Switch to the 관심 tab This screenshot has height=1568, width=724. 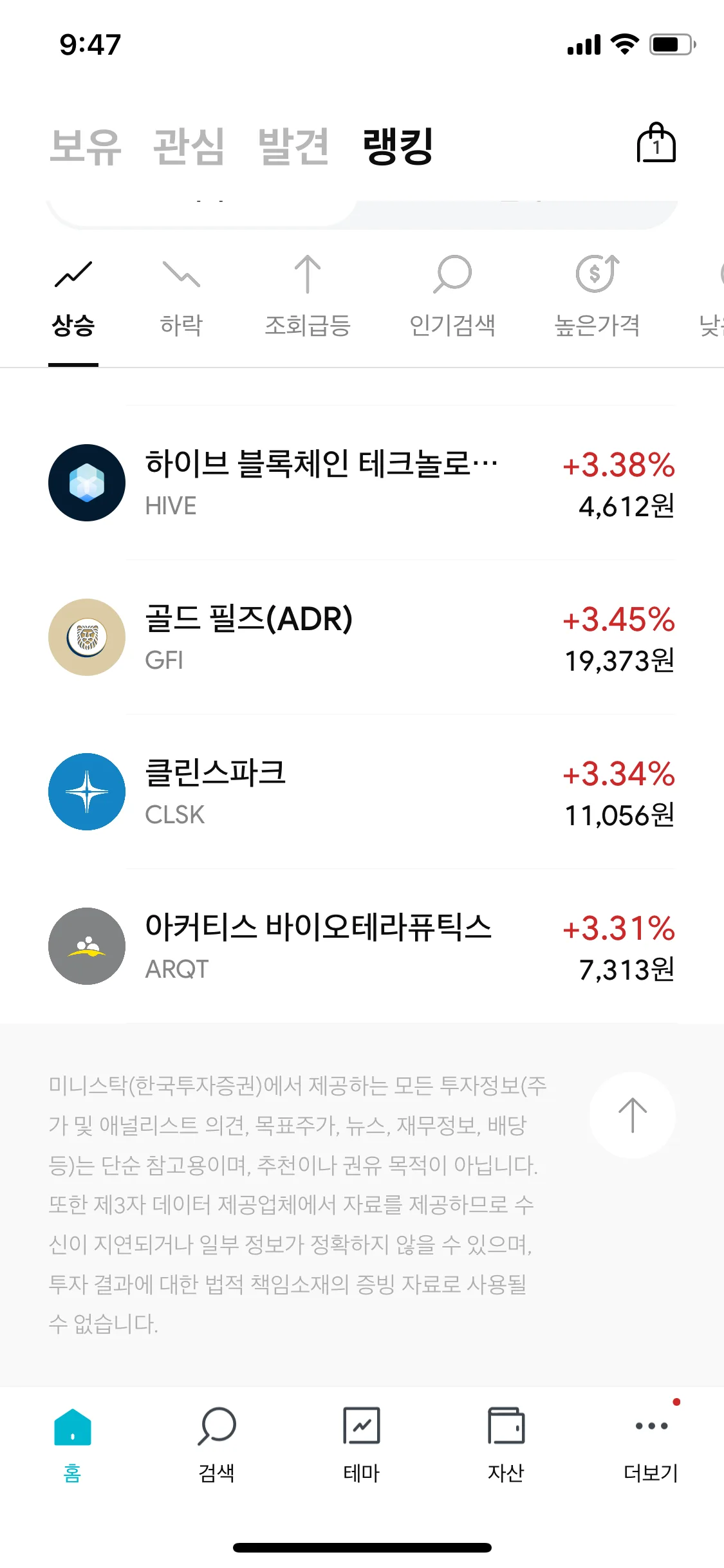[x=189, y=146]
